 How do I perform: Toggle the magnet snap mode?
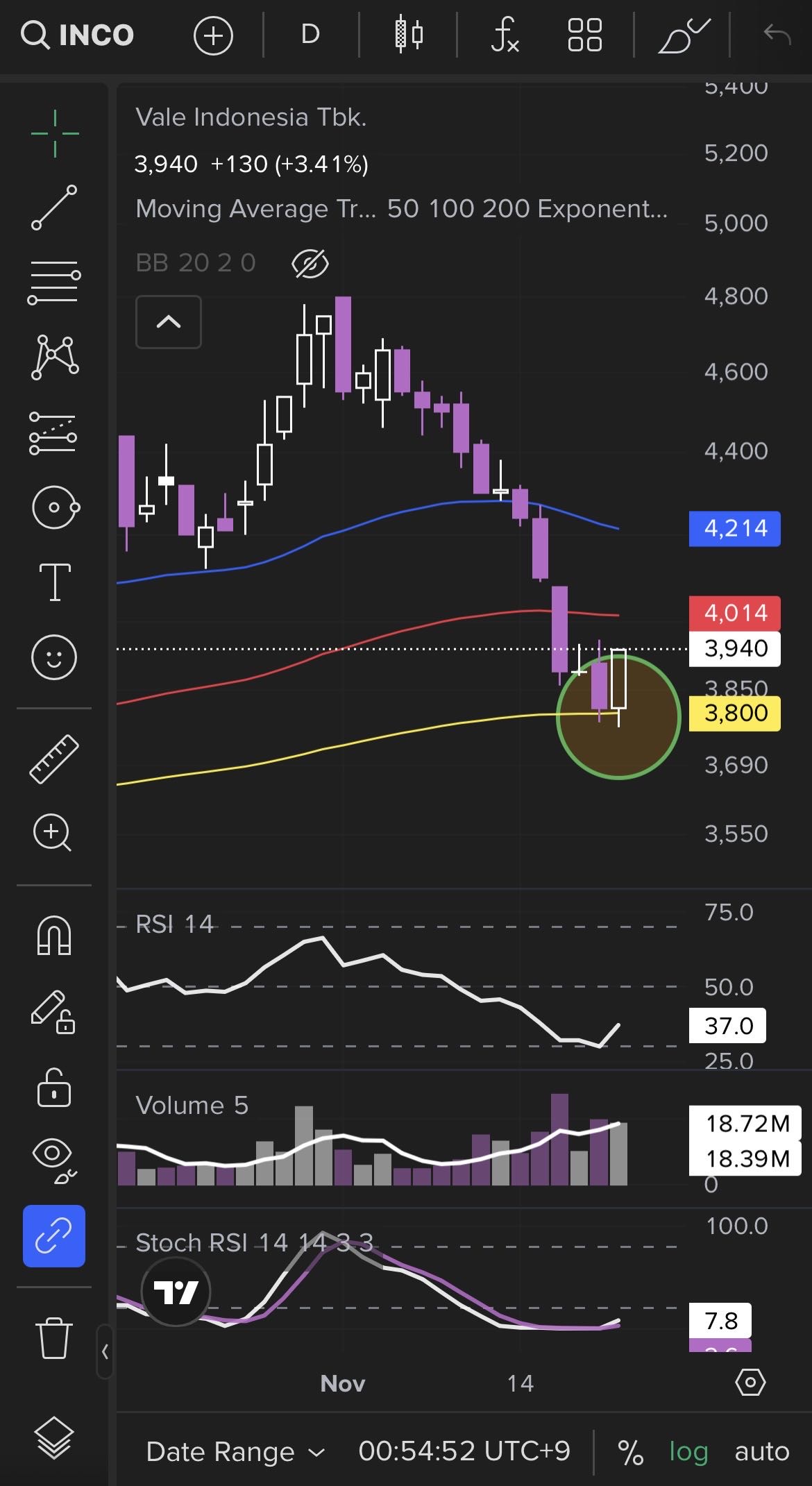pos(54,936)
